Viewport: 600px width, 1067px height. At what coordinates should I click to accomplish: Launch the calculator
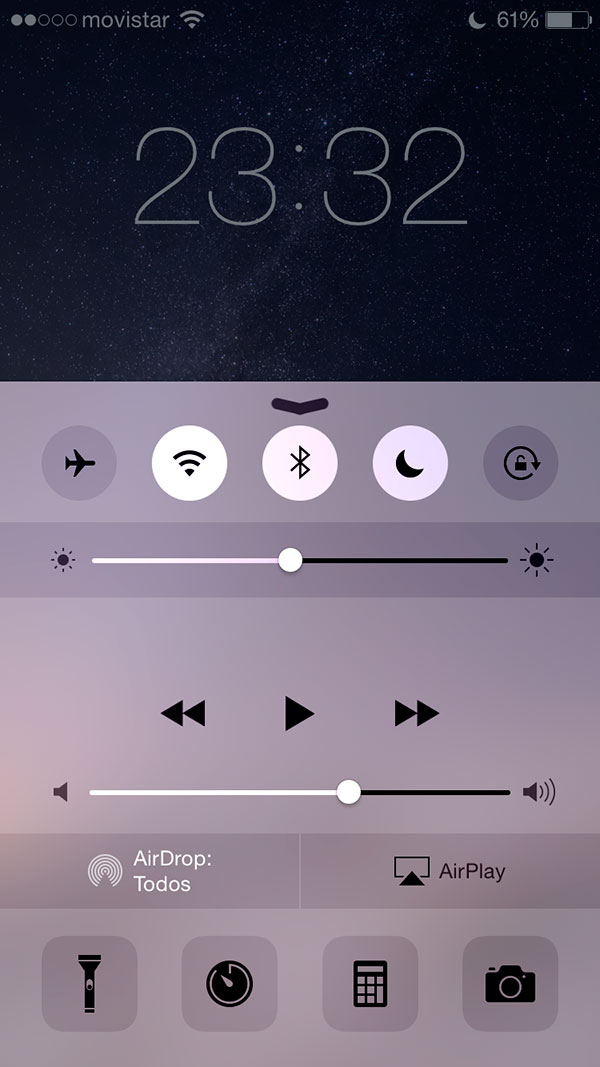370,983
